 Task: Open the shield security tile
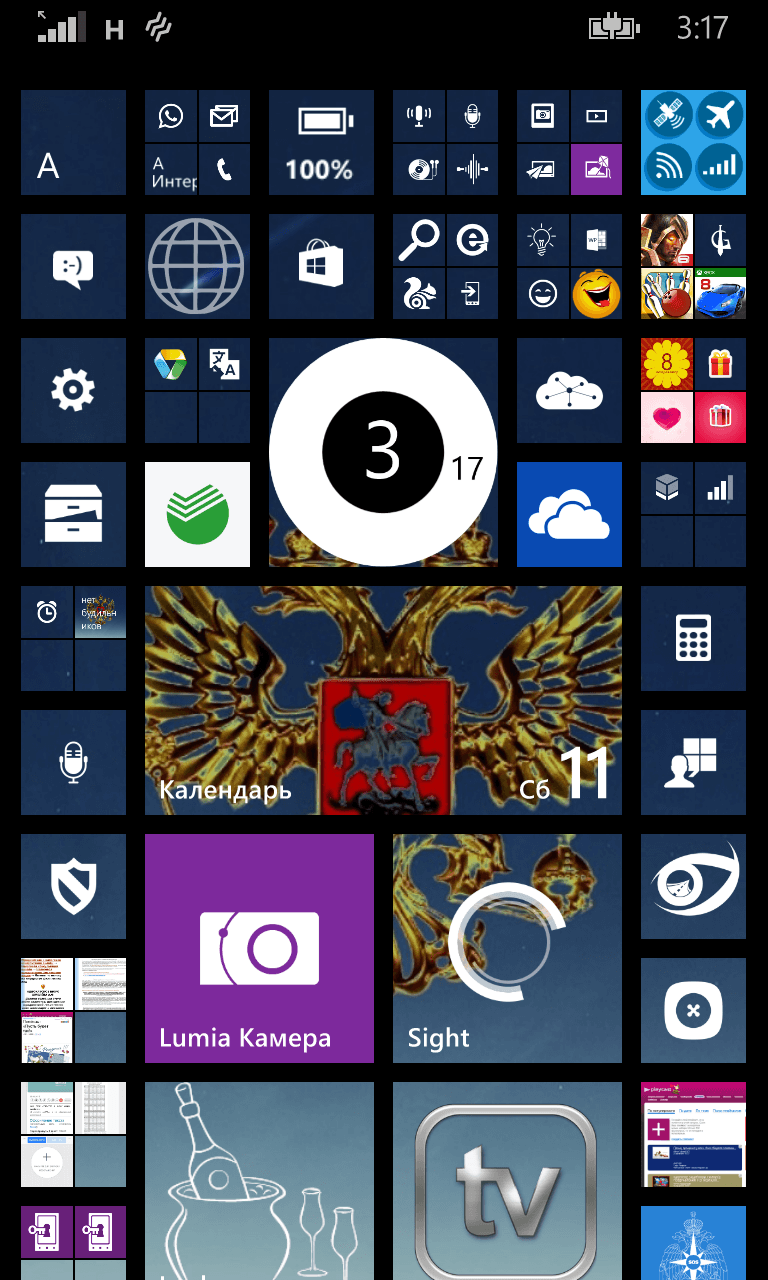click(x=73, y=886)
